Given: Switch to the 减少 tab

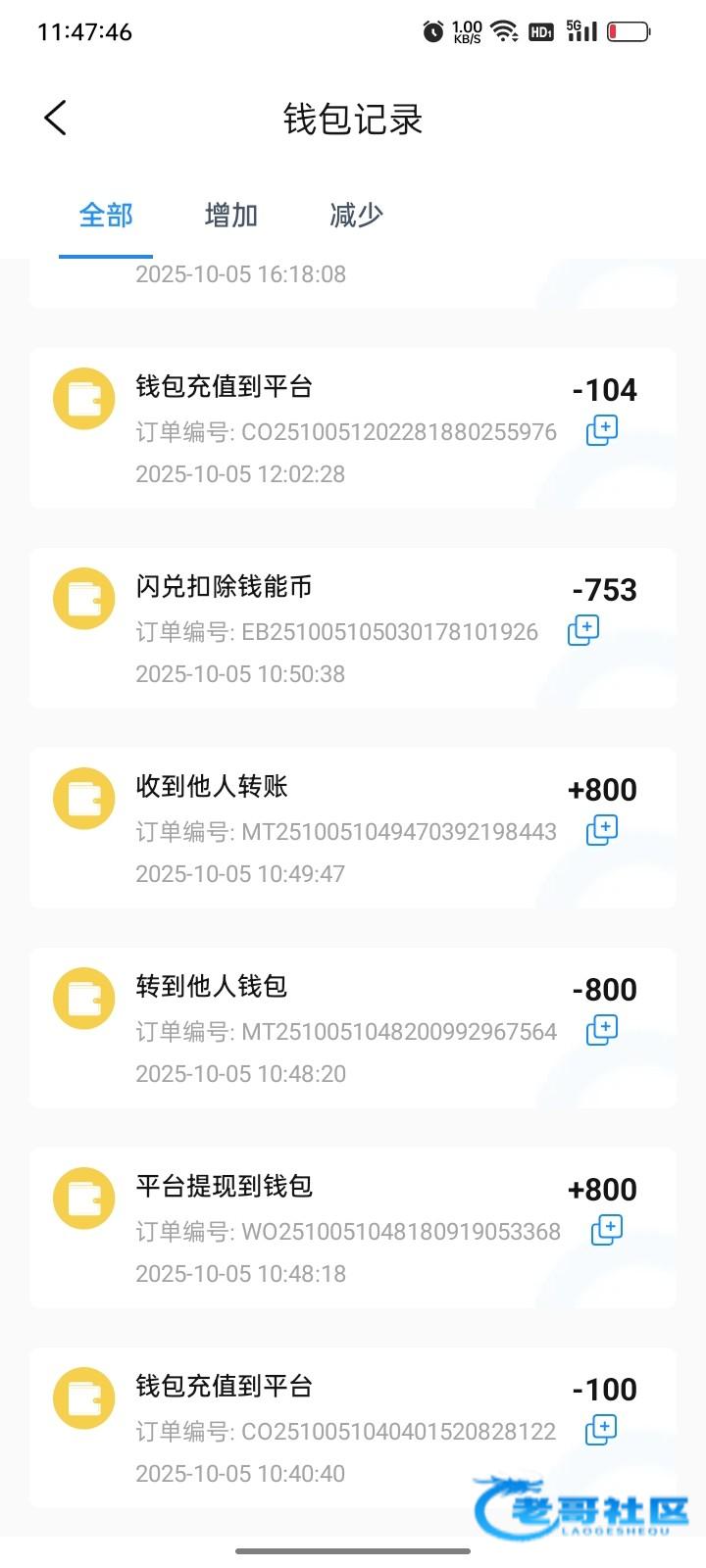Looking at the screenshot, I should (356, 215).
